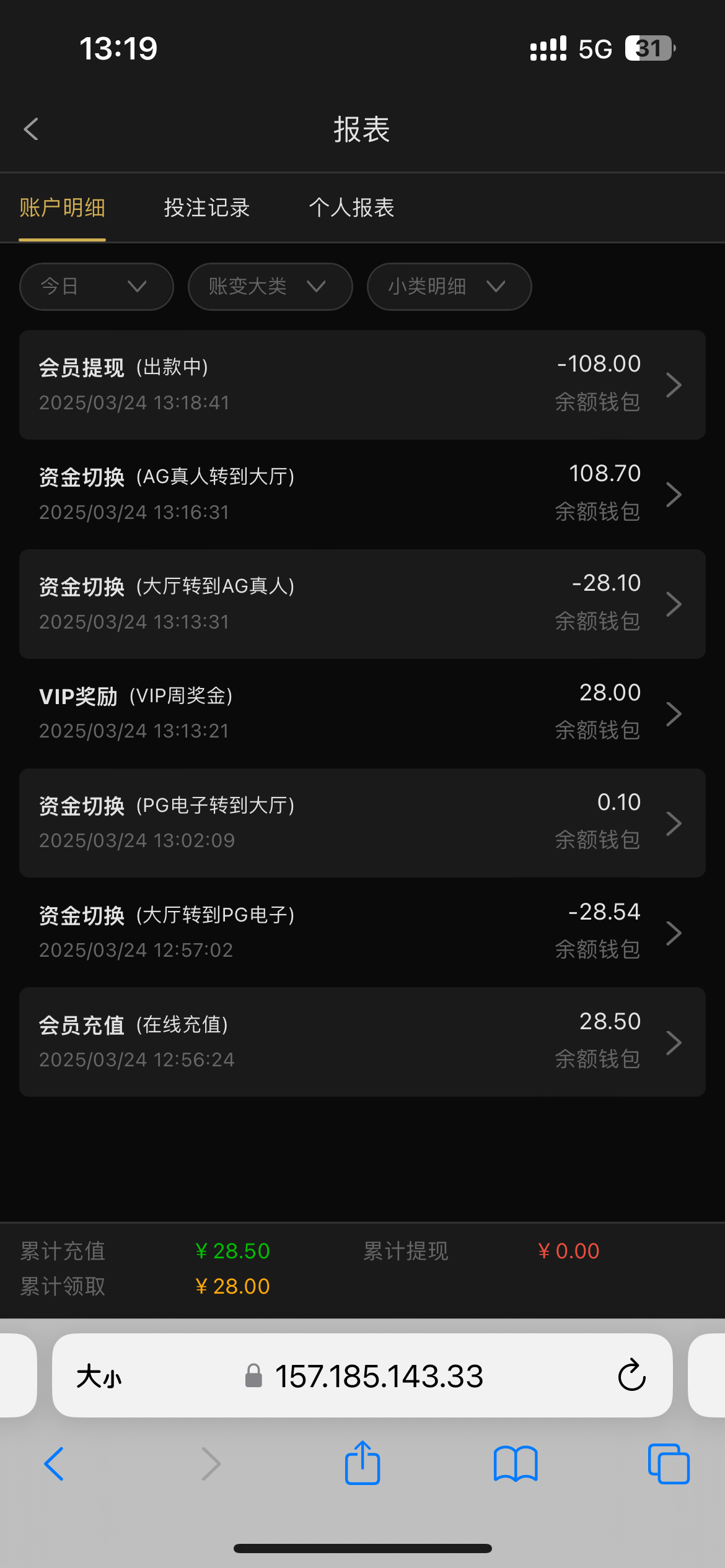View the AG真人转到大厅 108.70 transfer details
Screen dimensions: 725x1568
362,494
